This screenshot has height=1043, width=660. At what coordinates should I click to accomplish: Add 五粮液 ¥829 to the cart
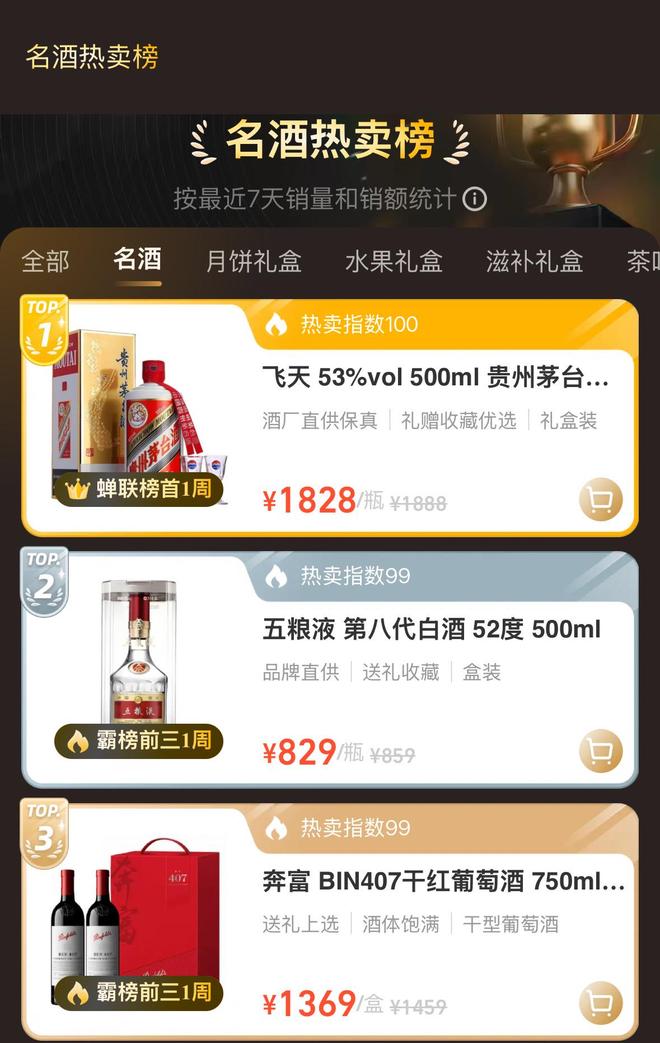tap(601, 752)
